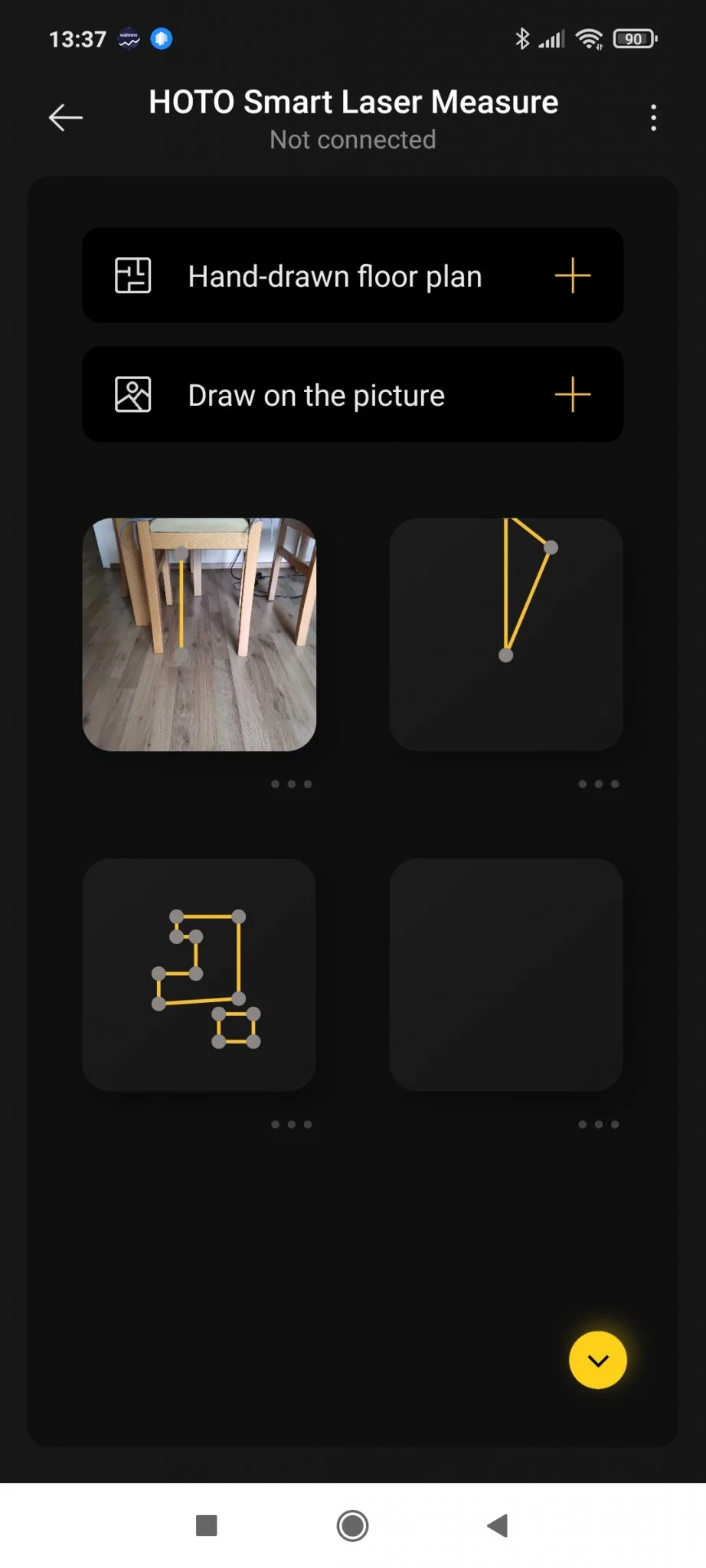The image size is (706, 1568).
Task: Go back using the top arrow
Action: point(66,117)
